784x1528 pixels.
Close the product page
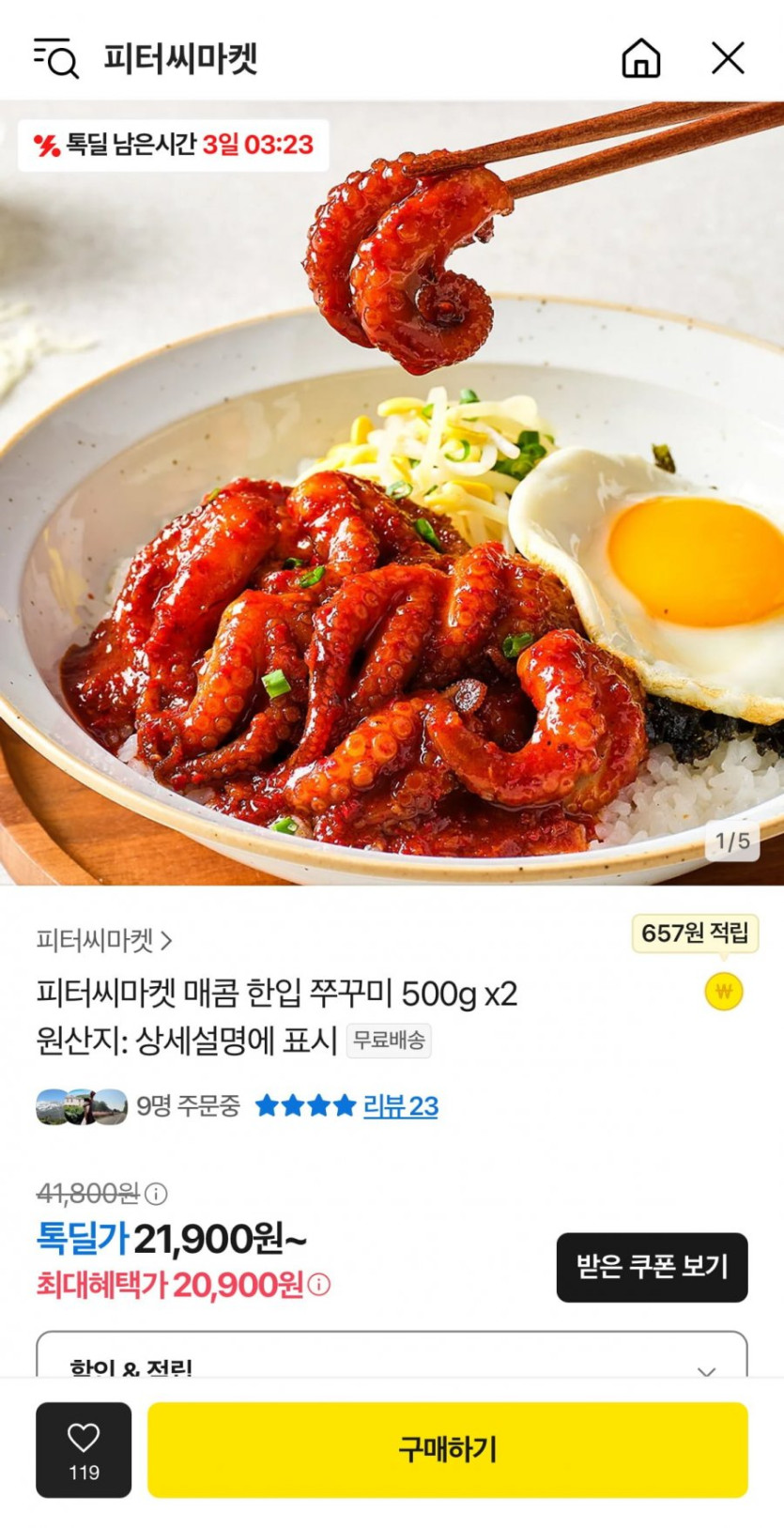[x=728, y=58]
